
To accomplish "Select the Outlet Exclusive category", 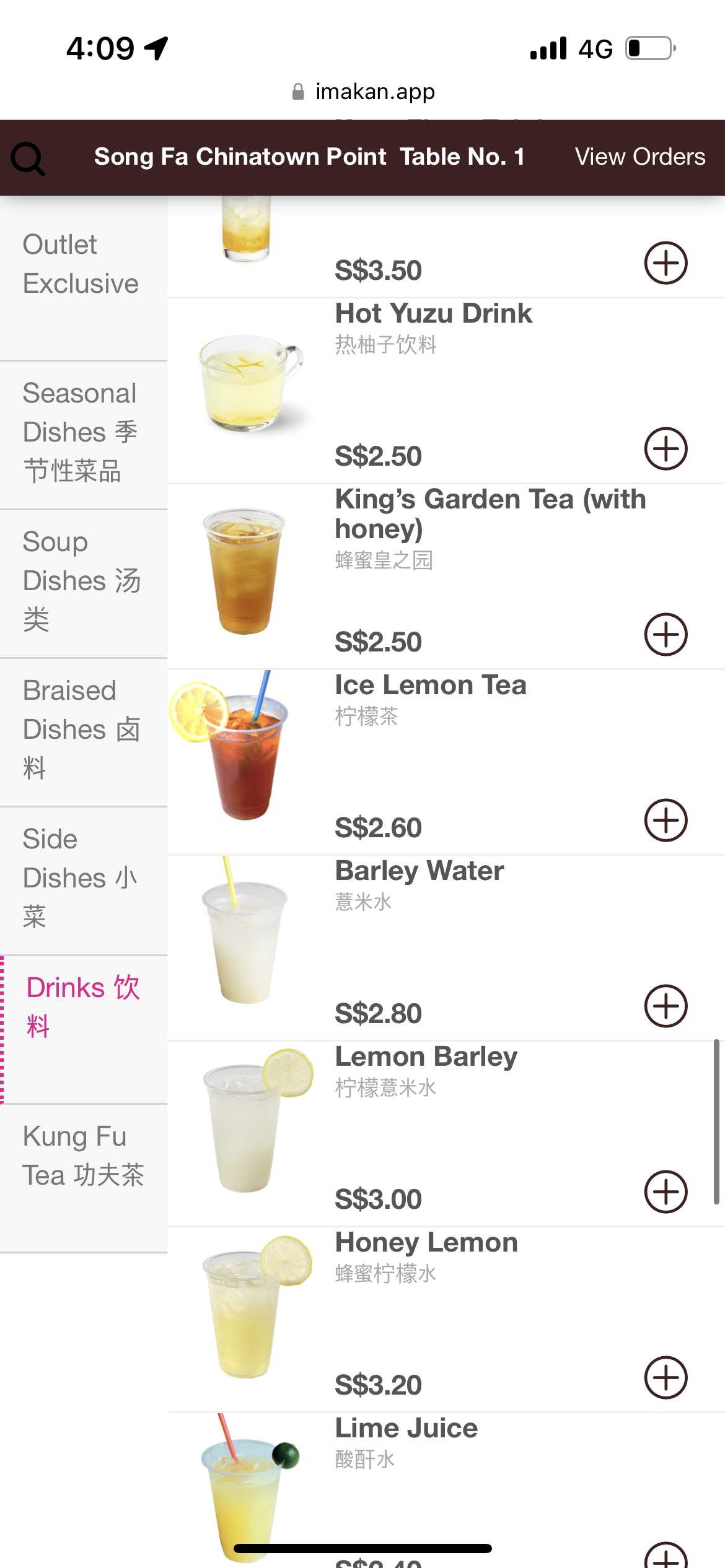I will click(x=81, y=264).
